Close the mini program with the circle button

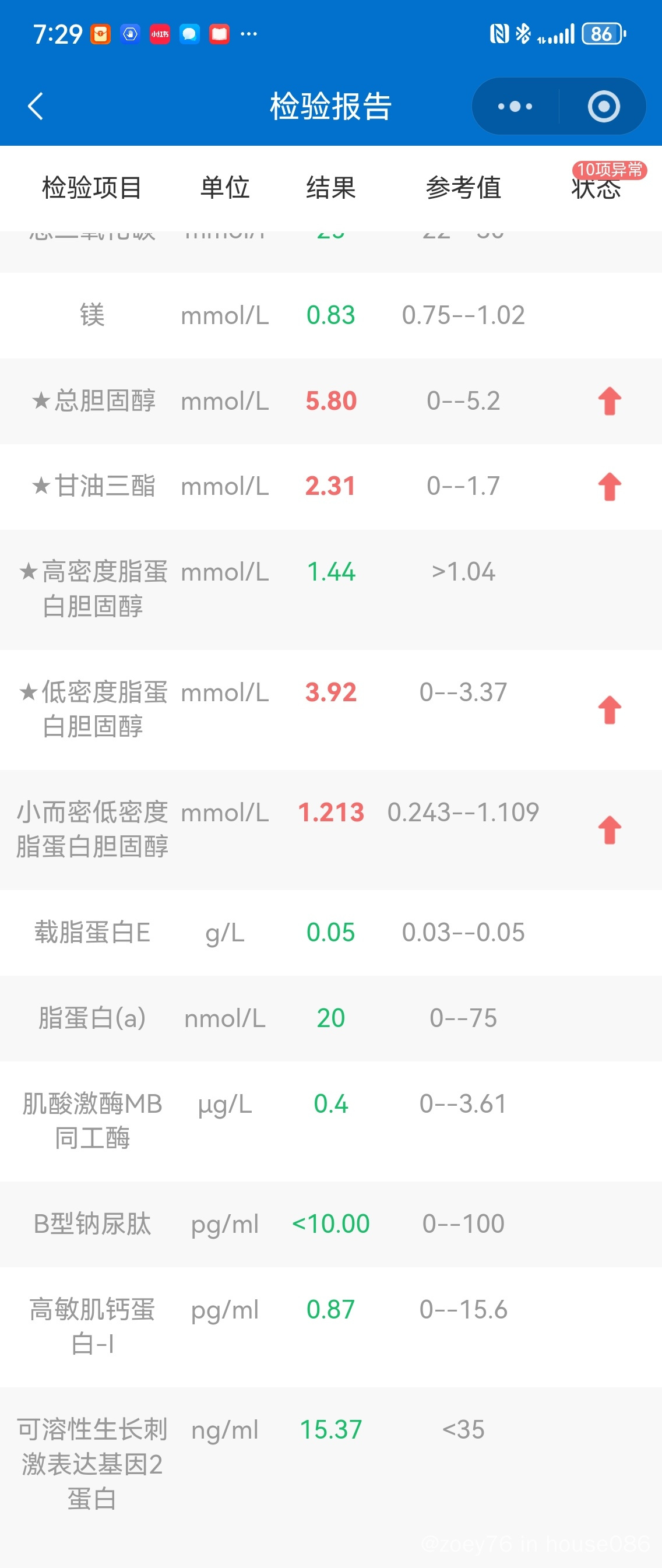[604, 107]
